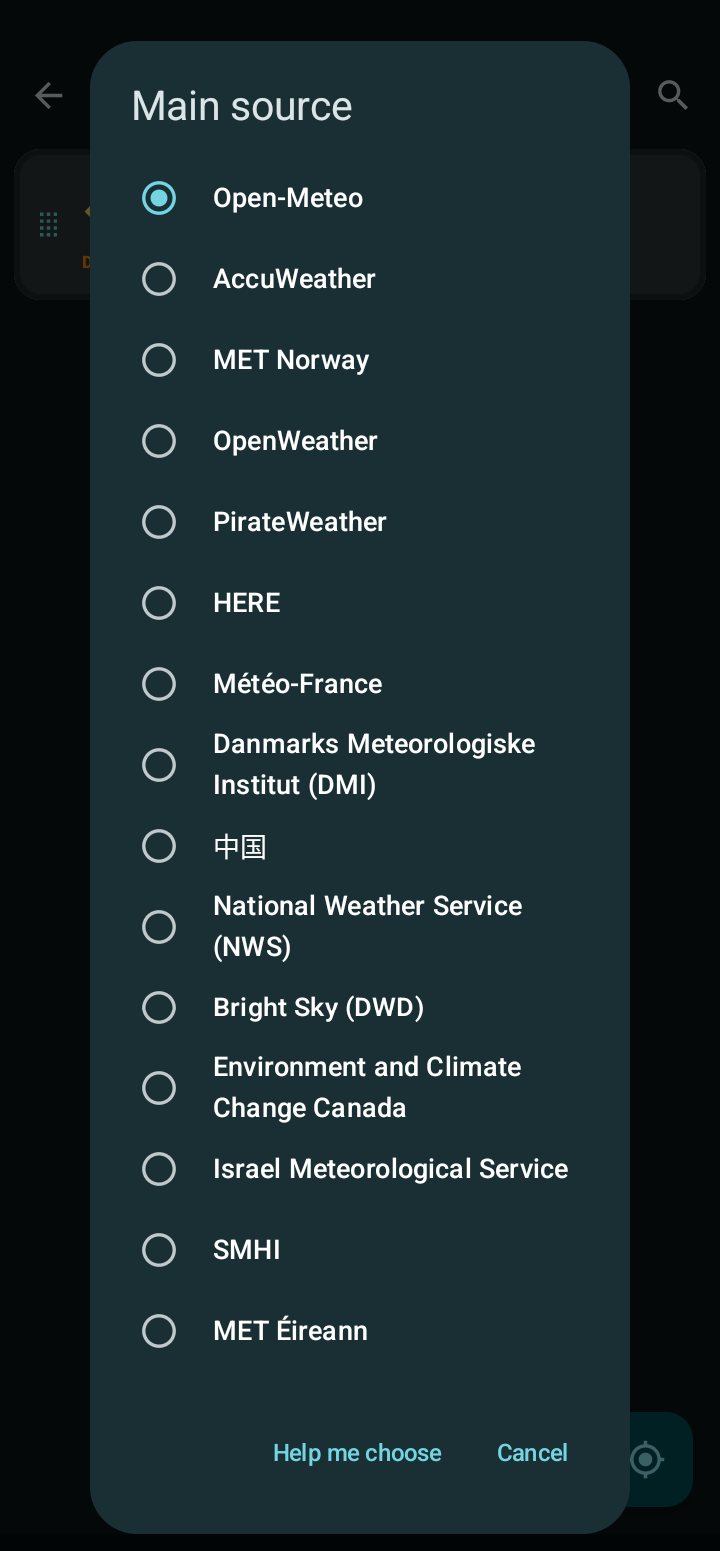
Task: Choose PirateWeather as the source
Action: click(360, 522)
